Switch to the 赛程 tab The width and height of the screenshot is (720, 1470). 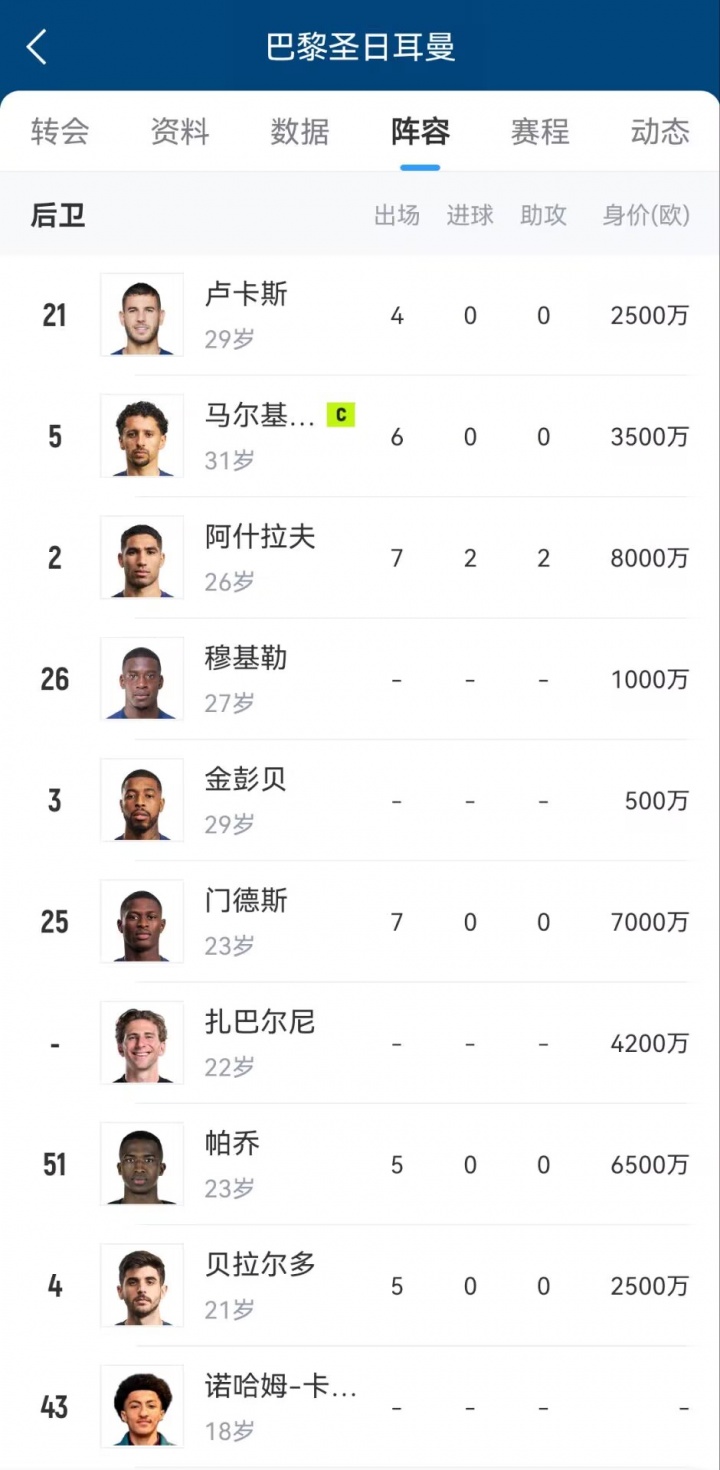coord(540,131)
